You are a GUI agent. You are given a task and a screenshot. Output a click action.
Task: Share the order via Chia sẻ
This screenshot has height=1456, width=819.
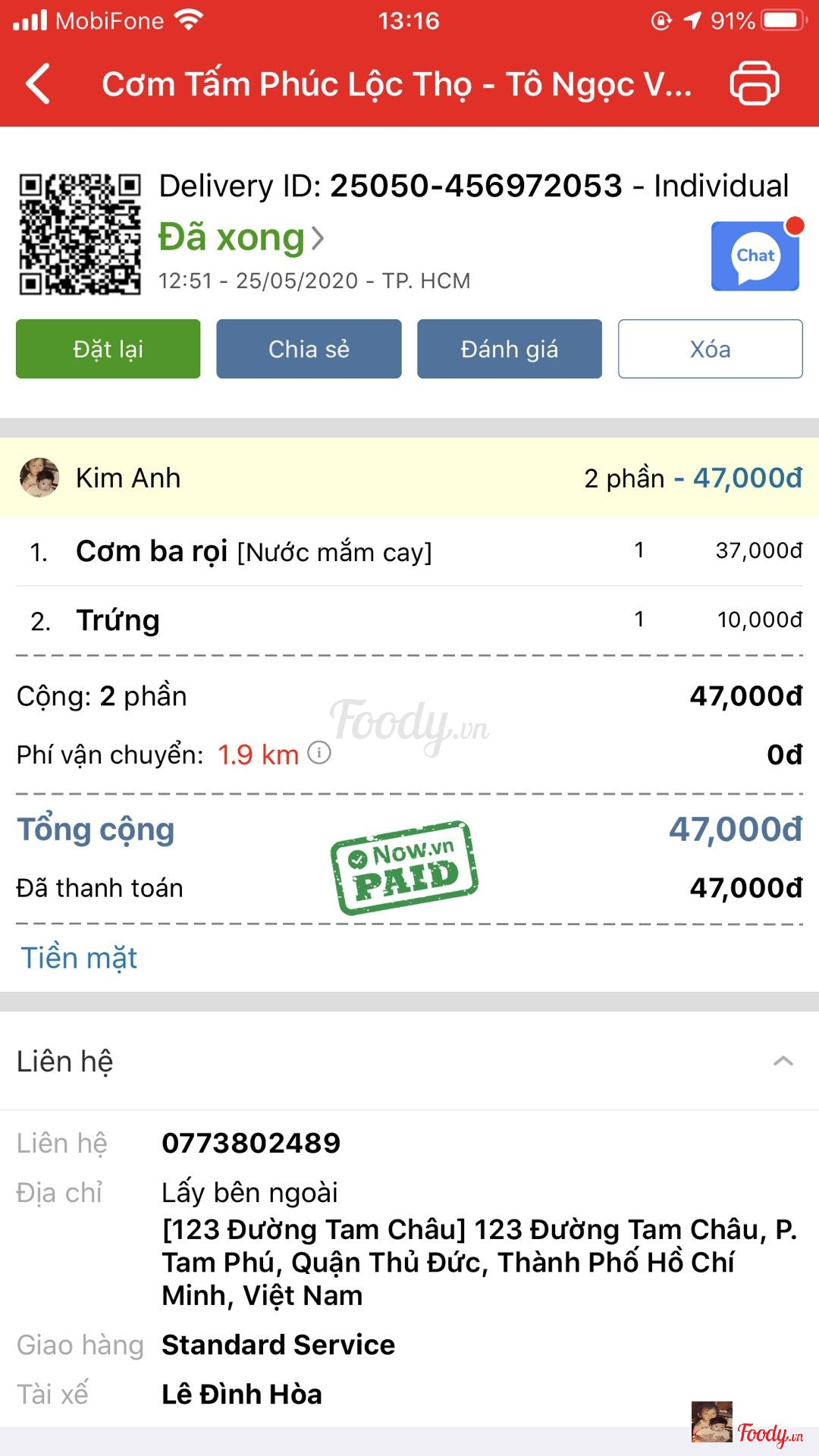click(x=309, y=349)
